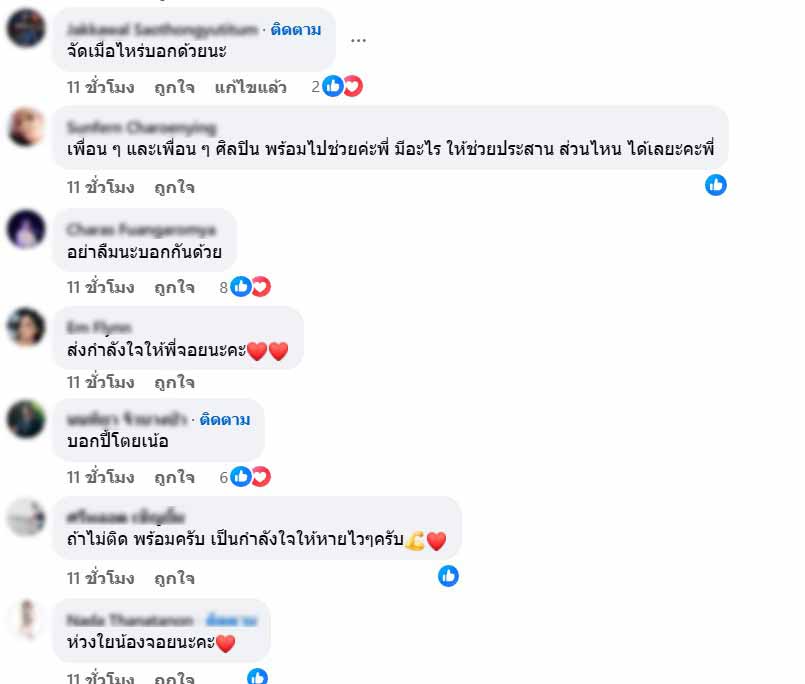Viewport: 805px width, 684px height.
Task: Open the reactions on the 'จัดเมื่อไหร่บอกด้วยนะ' comment
Action: (341, 87)
